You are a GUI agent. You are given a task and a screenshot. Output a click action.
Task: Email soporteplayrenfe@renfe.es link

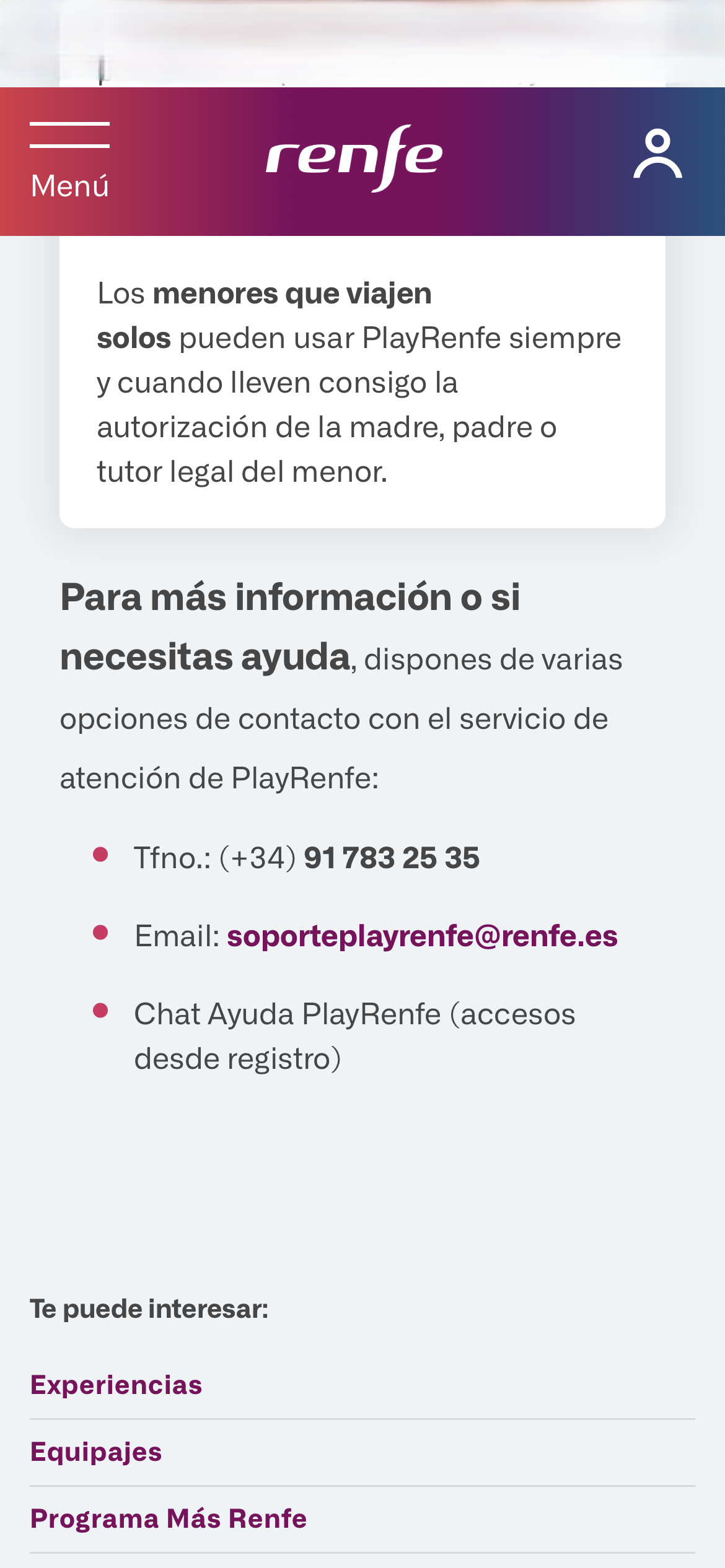click(422, 936)
